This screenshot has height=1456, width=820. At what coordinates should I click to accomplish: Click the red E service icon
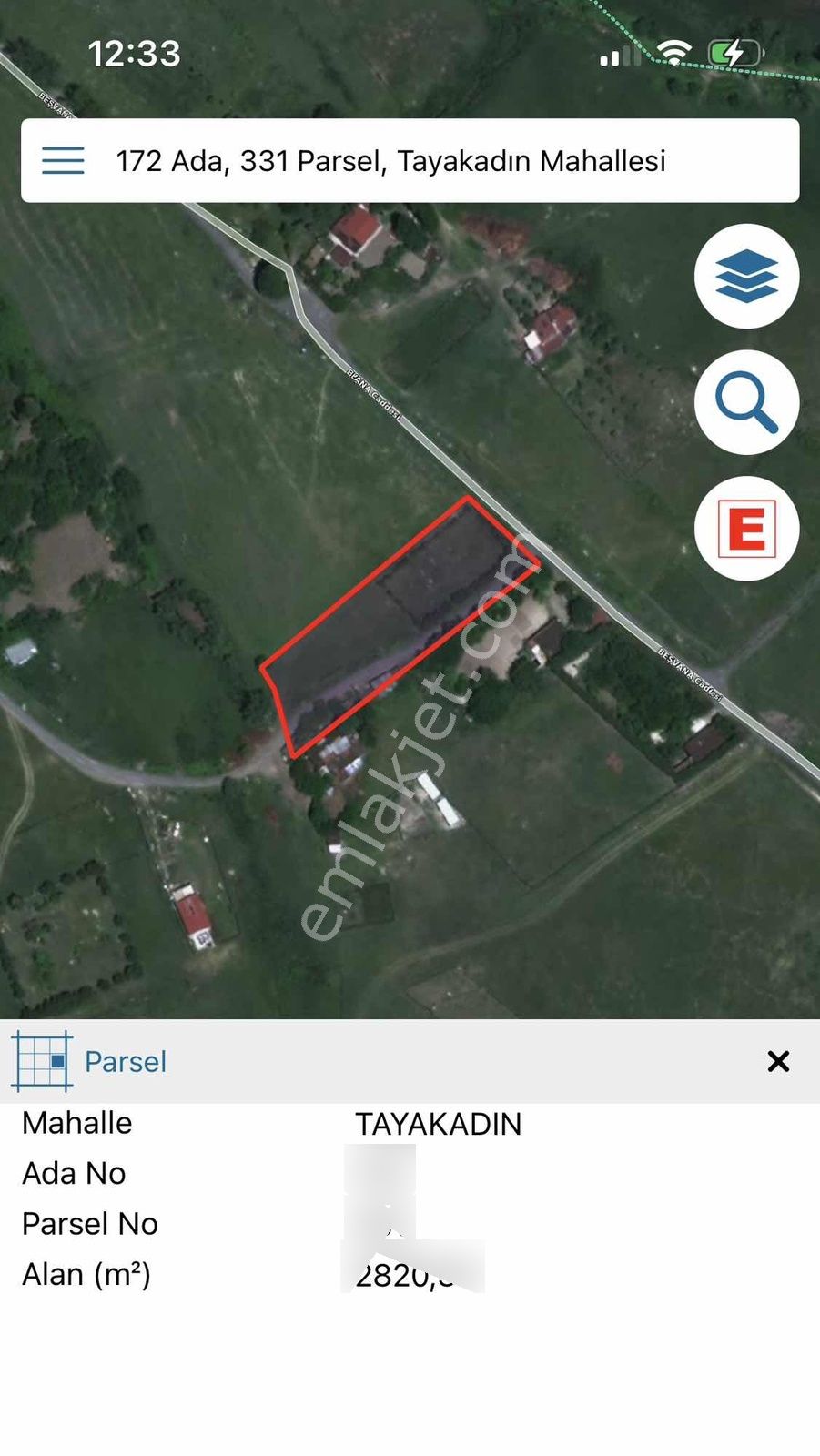(746, 529)
